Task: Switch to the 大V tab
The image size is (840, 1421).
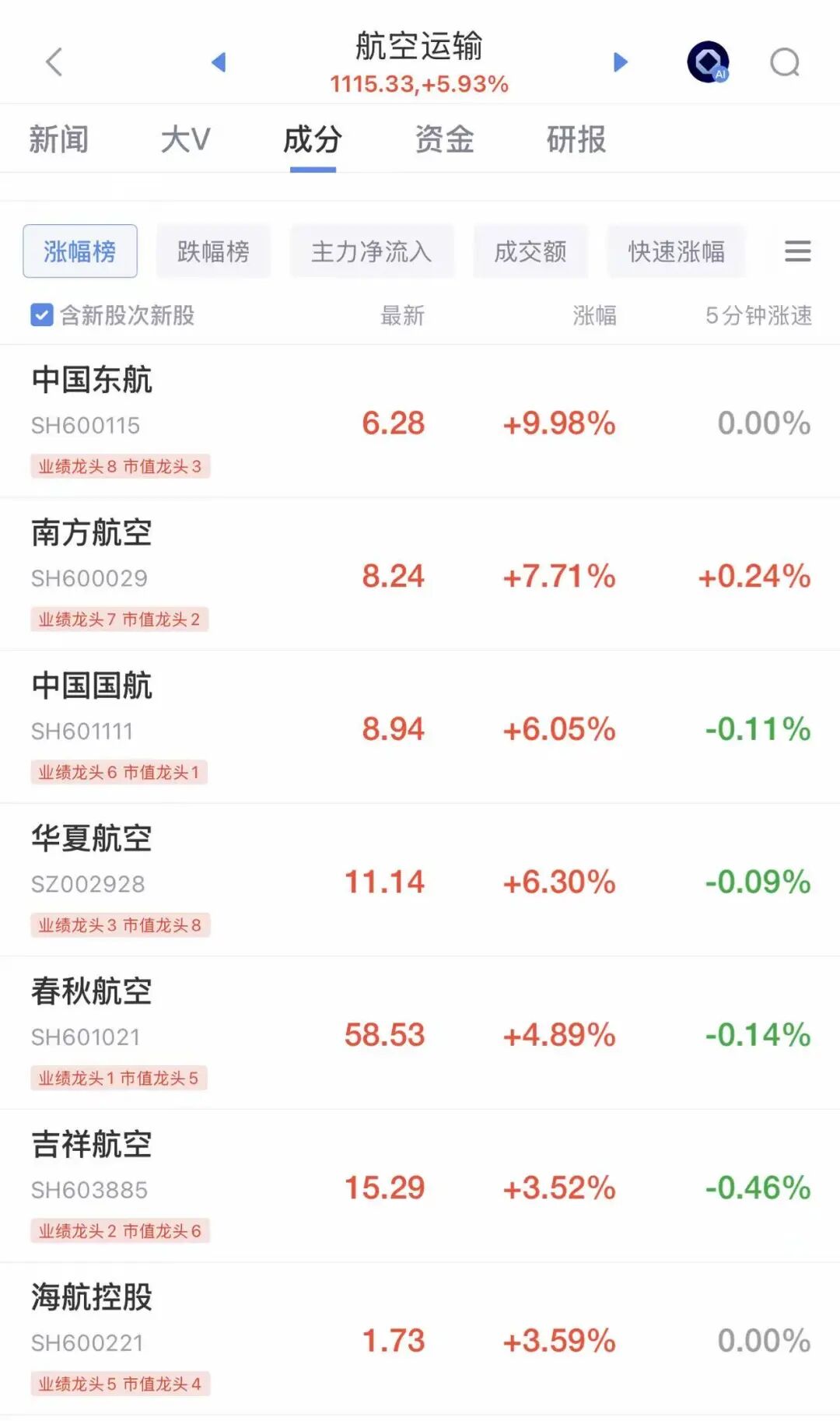Action: (185, 140)
